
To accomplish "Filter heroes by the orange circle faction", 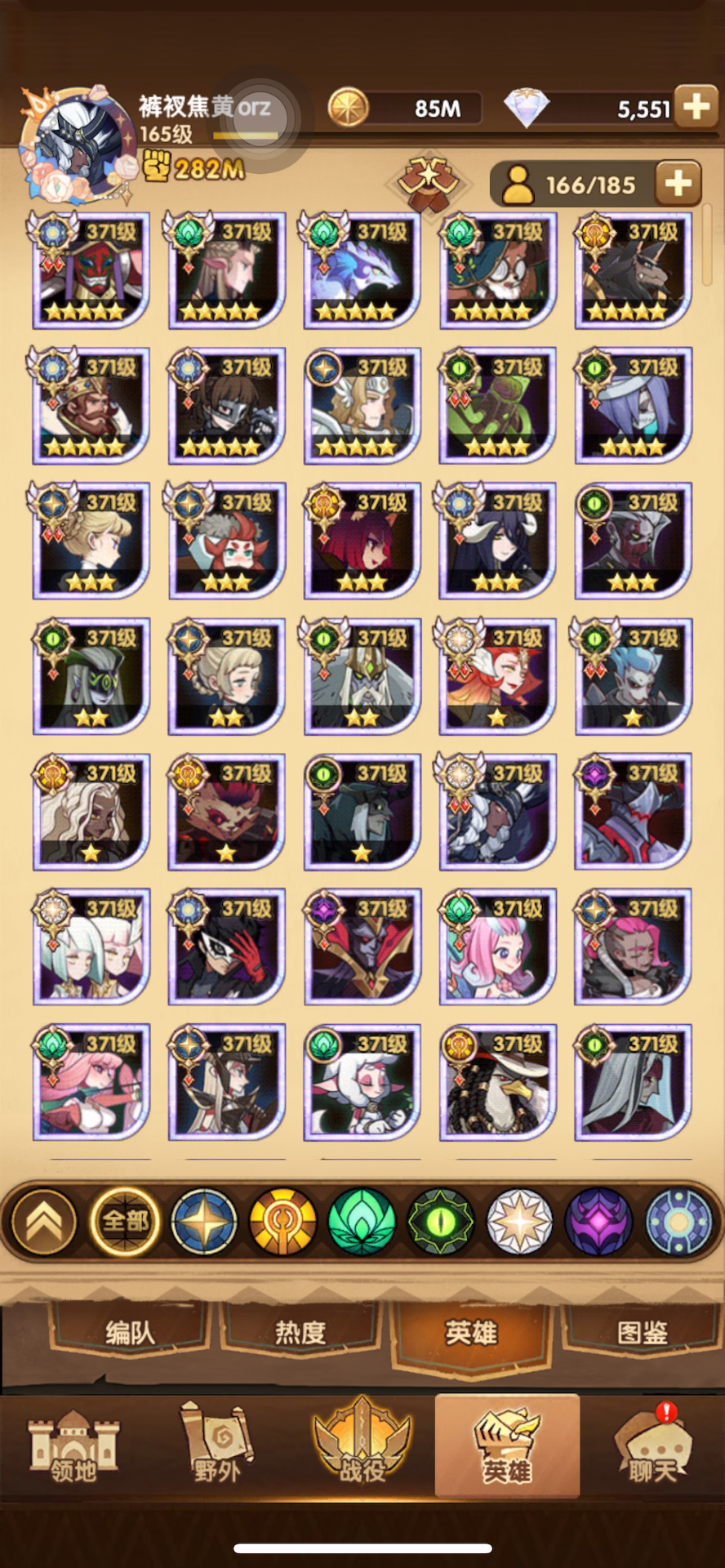I will click(x=282, y=1222).
